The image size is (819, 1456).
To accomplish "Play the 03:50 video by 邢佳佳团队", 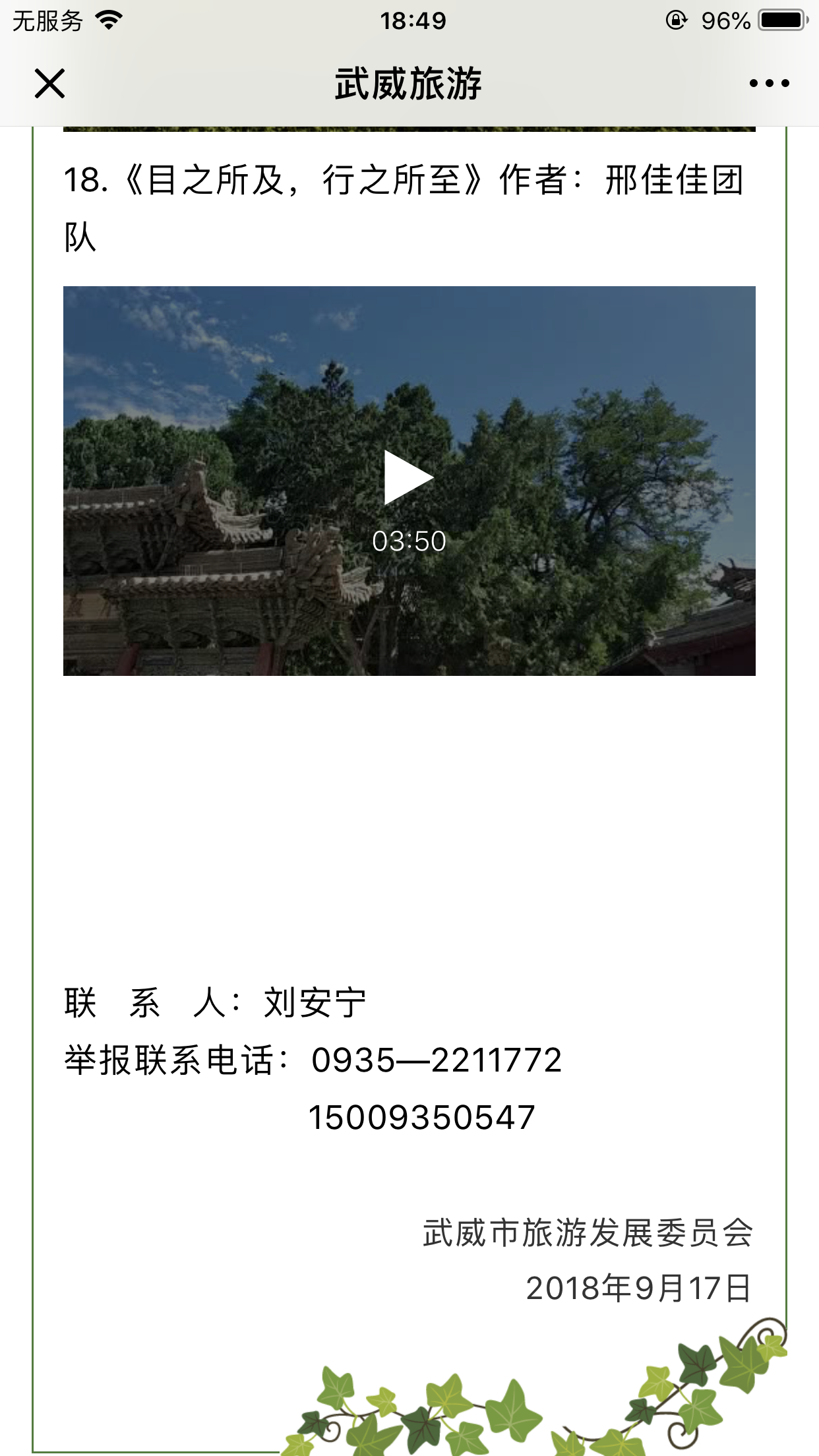I will 409,478.
